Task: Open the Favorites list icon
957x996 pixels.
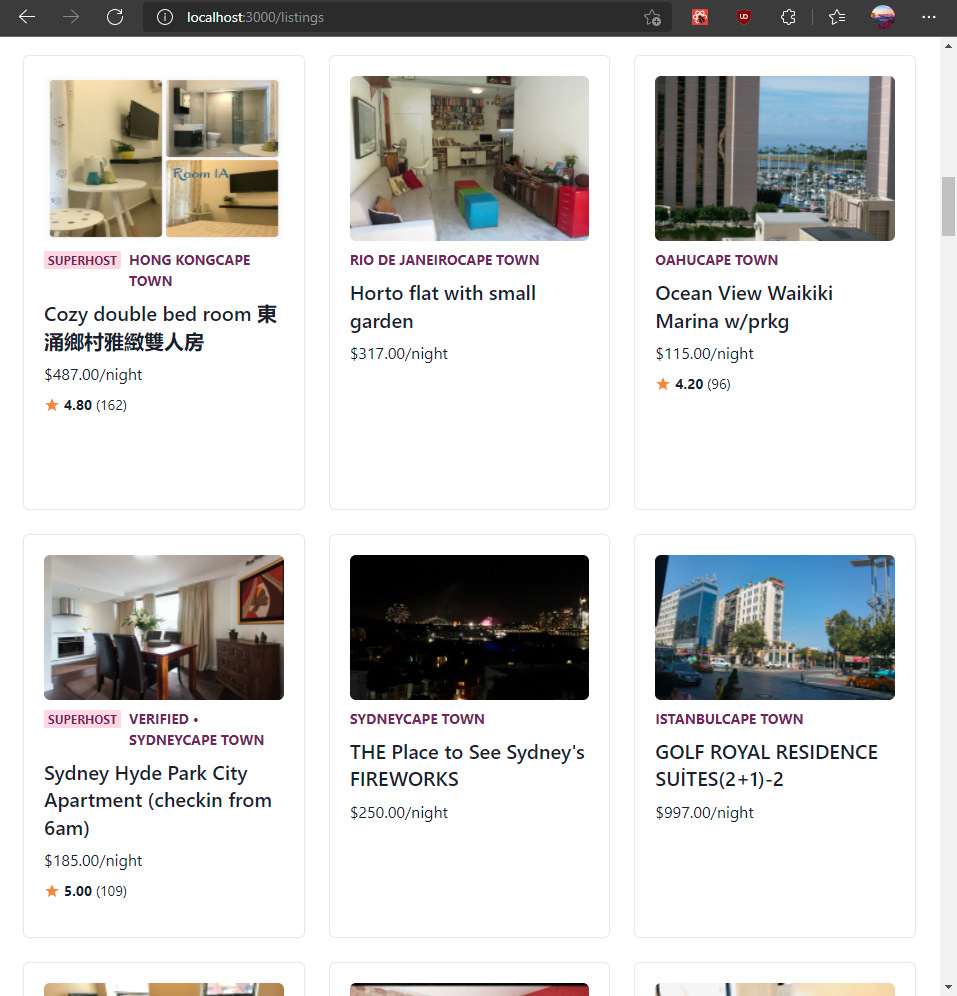Action: pos(837,17)
